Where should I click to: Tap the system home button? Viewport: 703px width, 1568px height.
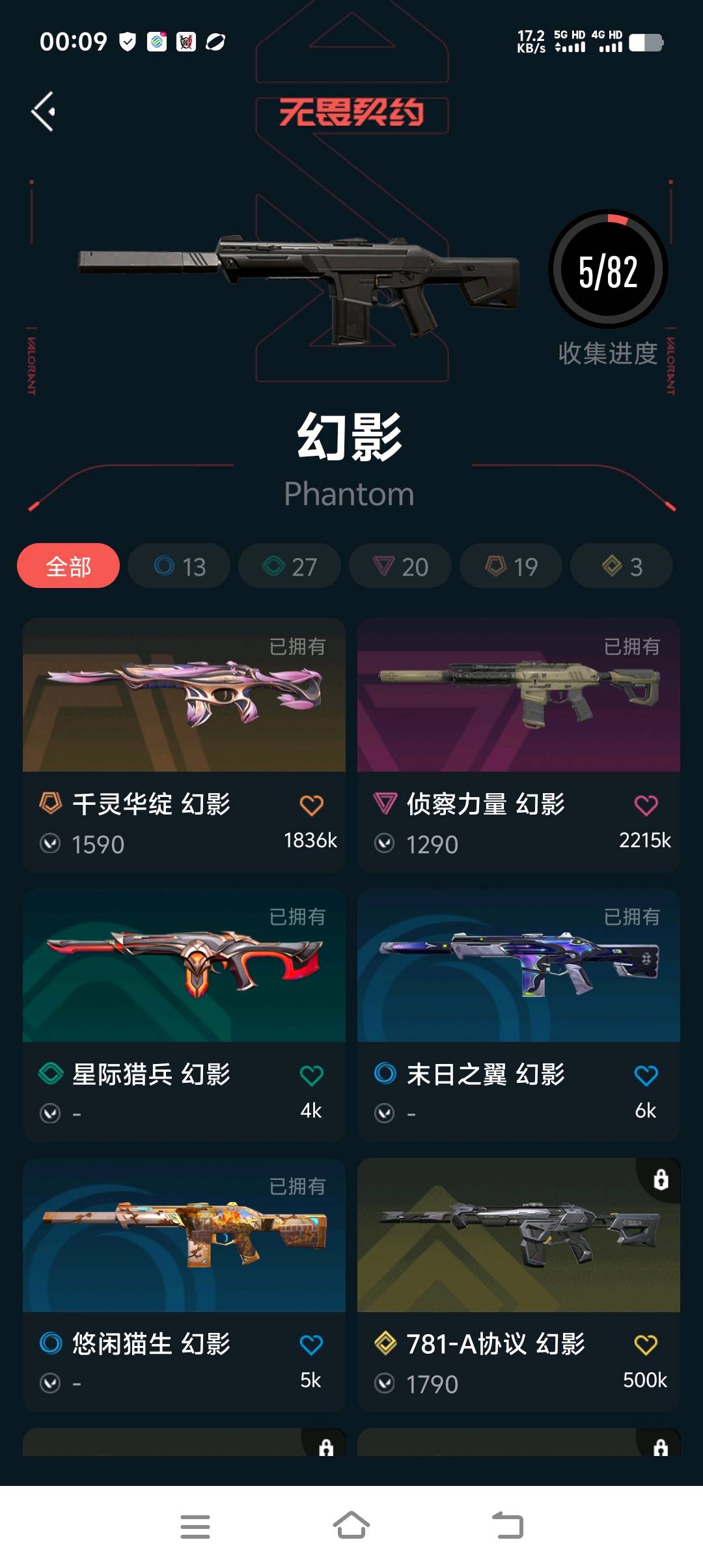351,1526
